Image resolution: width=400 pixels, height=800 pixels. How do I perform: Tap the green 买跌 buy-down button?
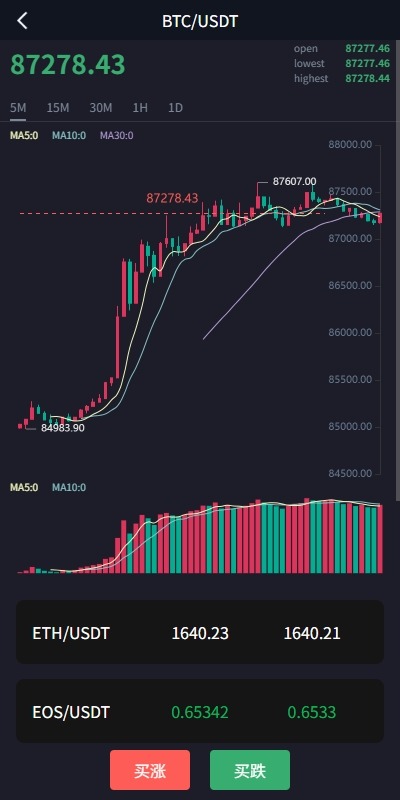250,770
